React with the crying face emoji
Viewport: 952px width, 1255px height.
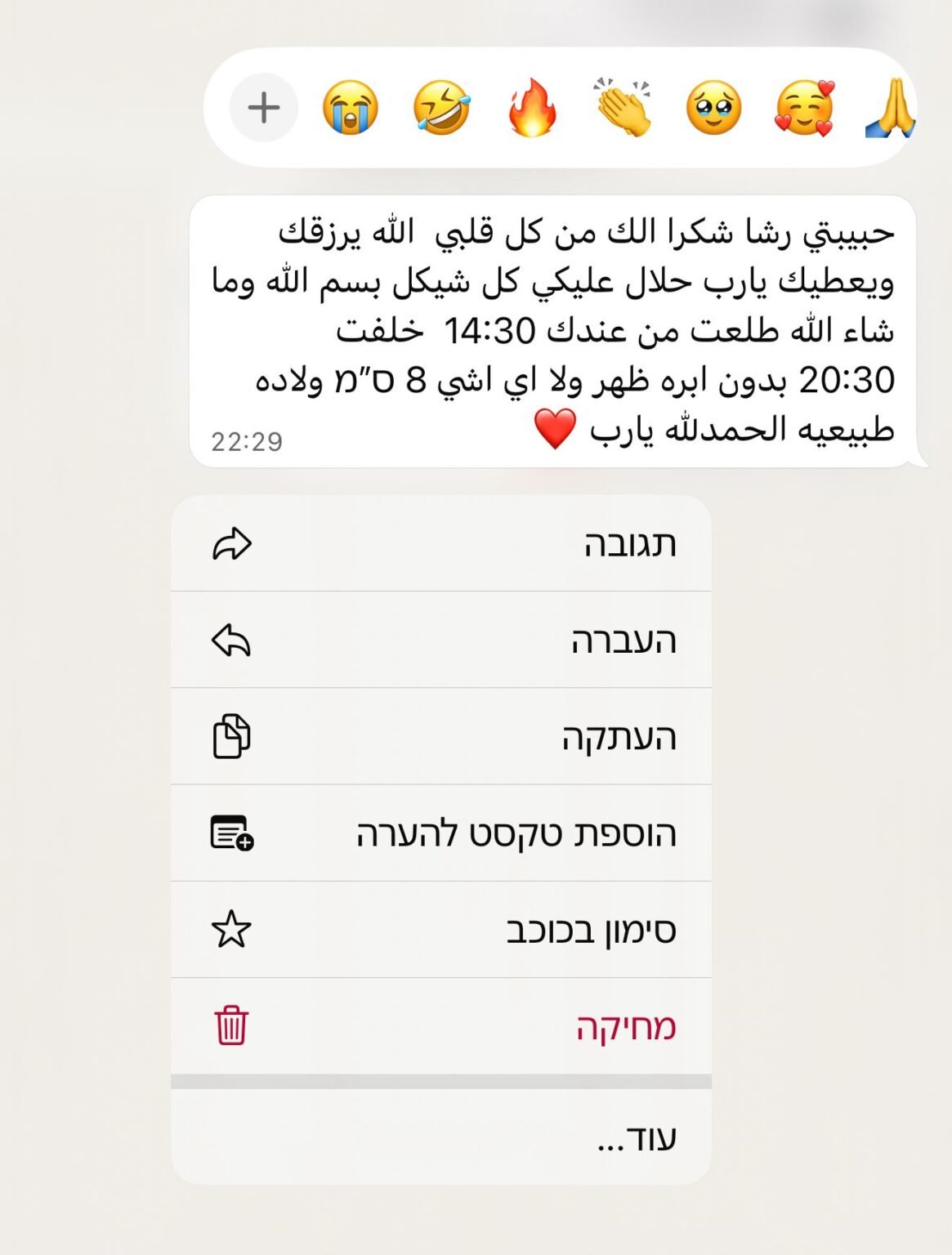point(351,108)
